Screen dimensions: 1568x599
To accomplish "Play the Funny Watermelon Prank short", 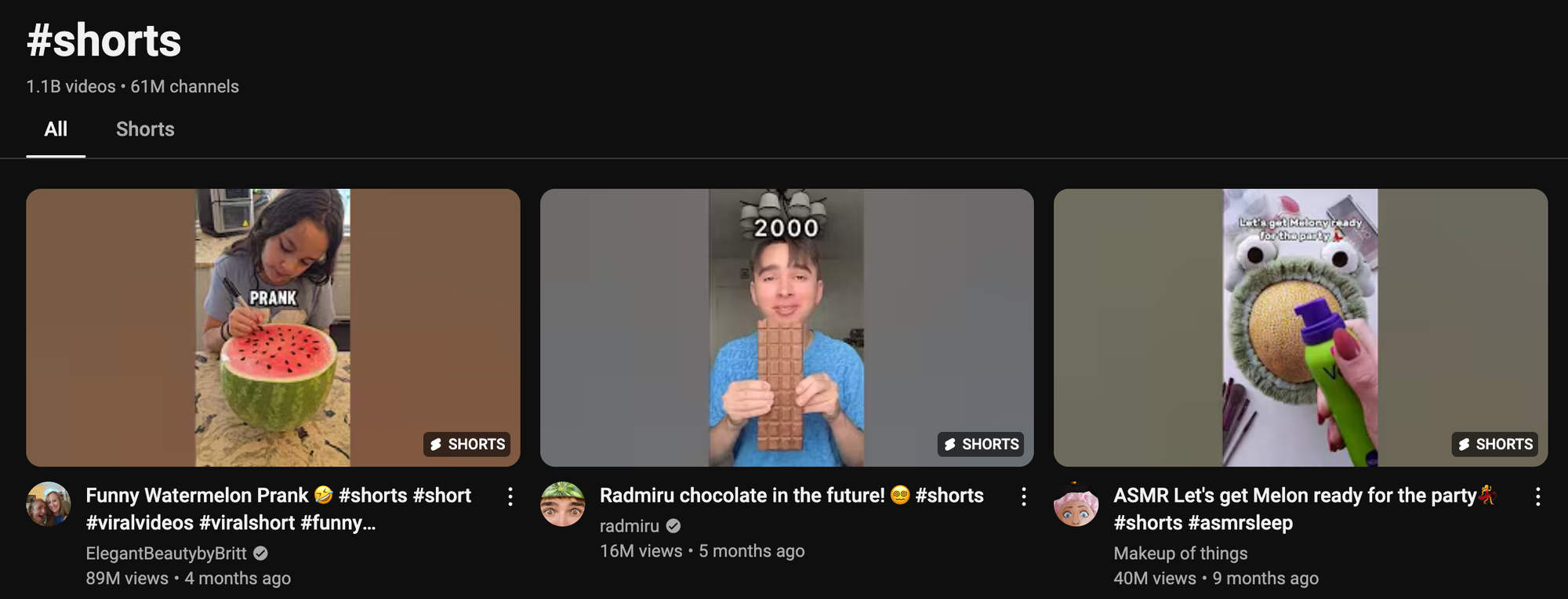I will (273, 328).
